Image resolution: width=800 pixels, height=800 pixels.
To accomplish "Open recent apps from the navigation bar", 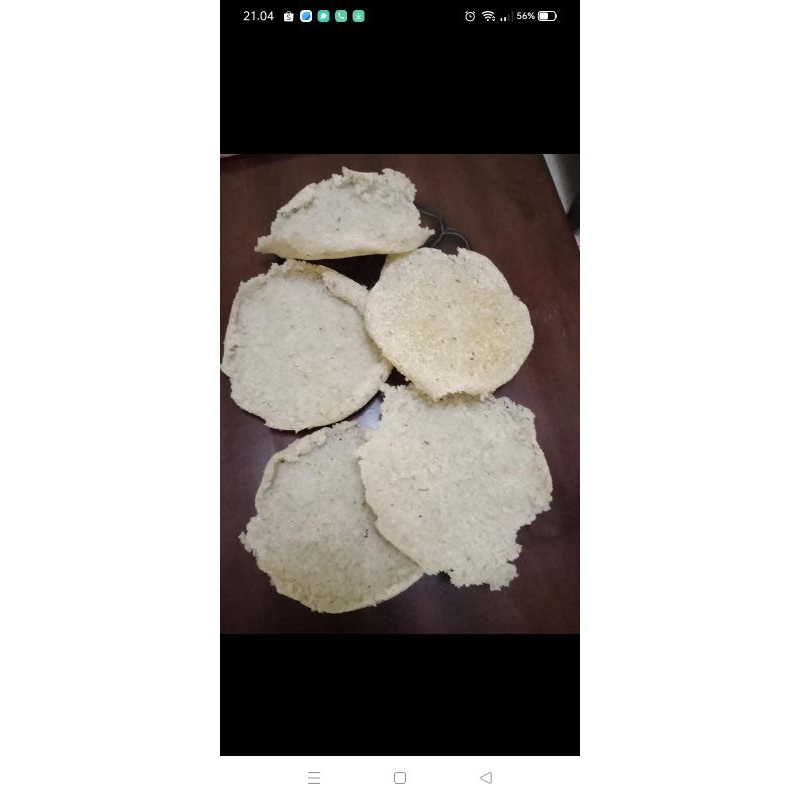I will [x=314, y=778].
